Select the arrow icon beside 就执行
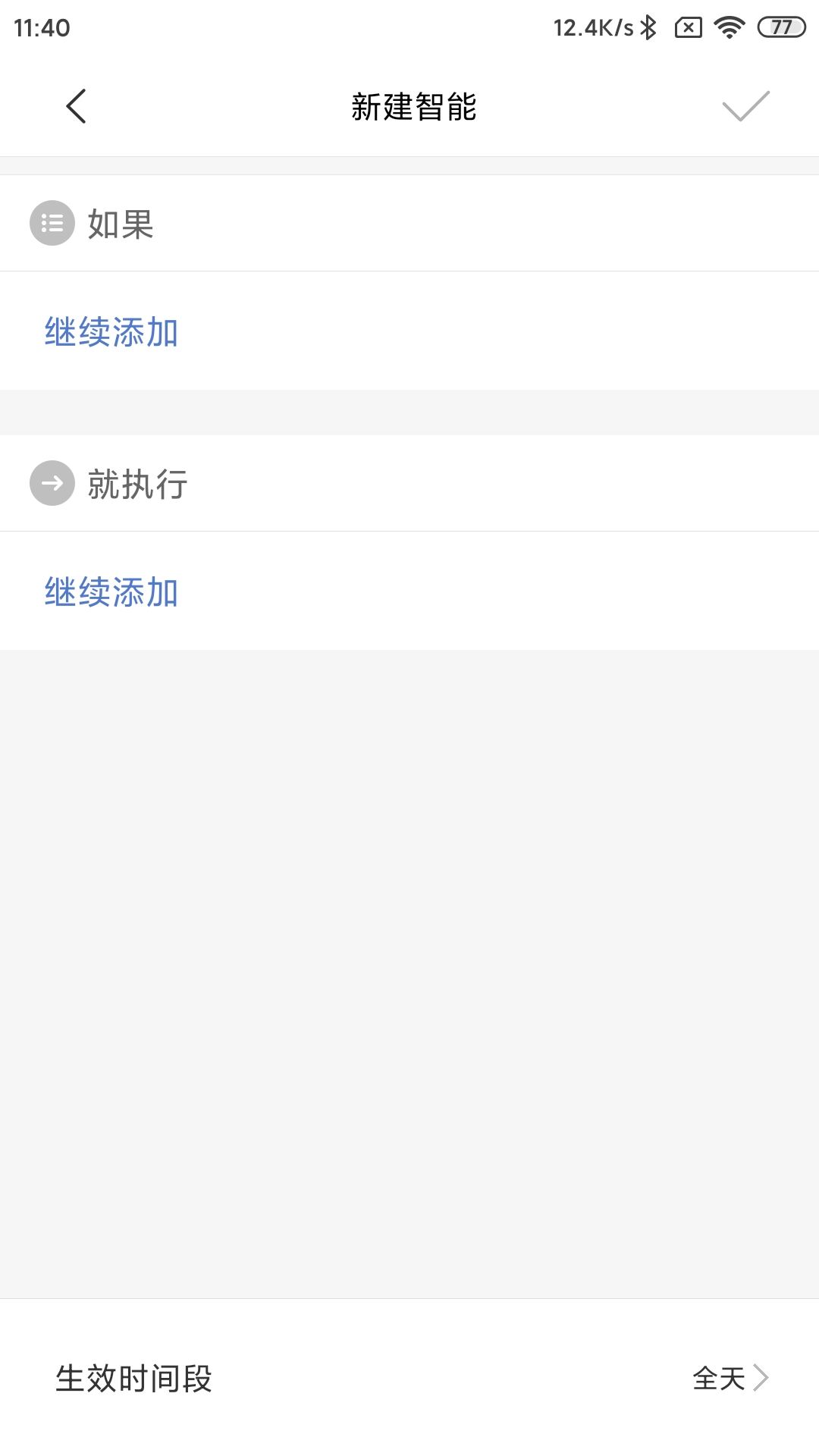 click(51, 483)
